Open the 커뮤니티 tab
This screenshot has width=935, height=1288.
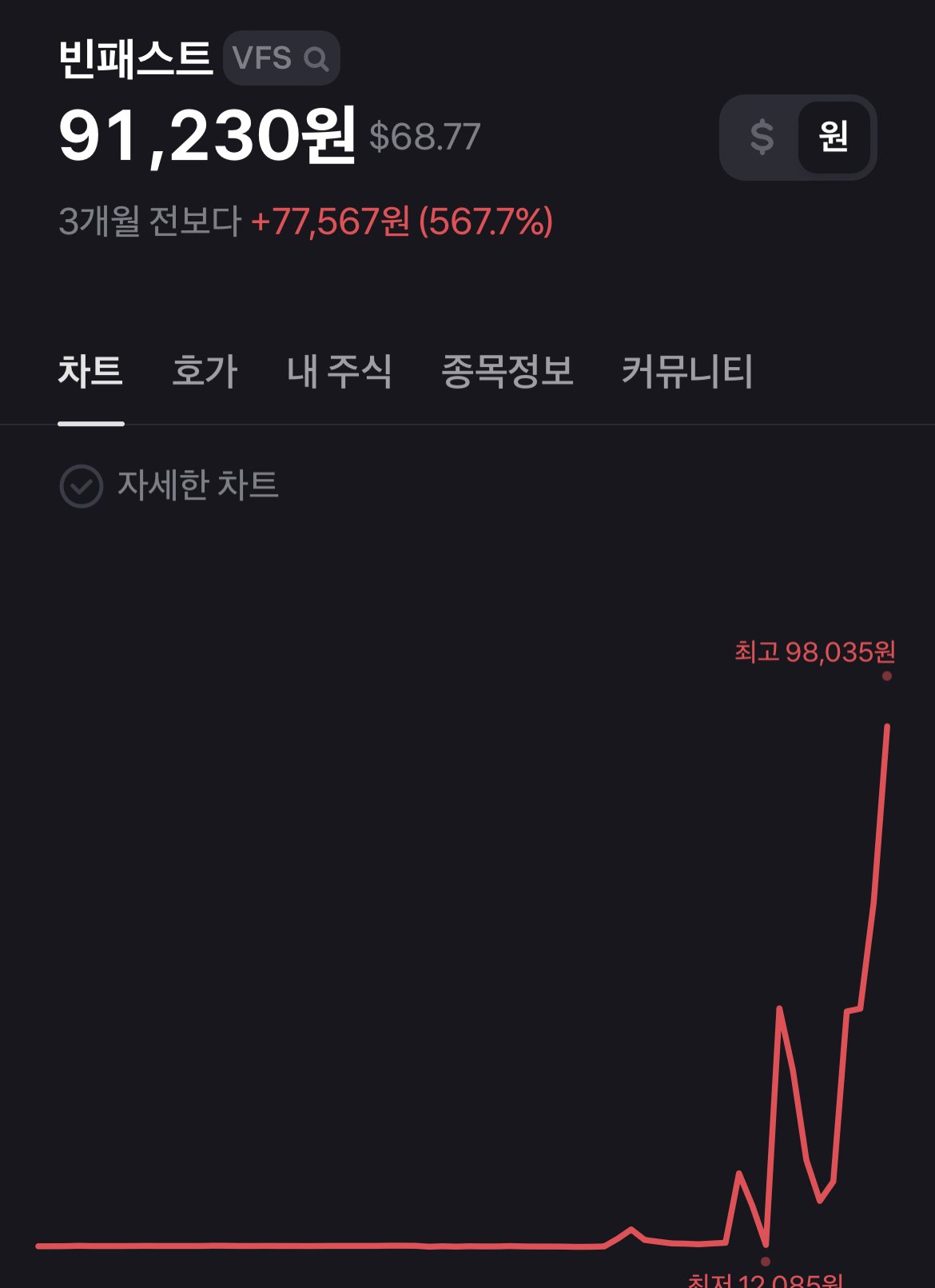click(x=687, y=372)
